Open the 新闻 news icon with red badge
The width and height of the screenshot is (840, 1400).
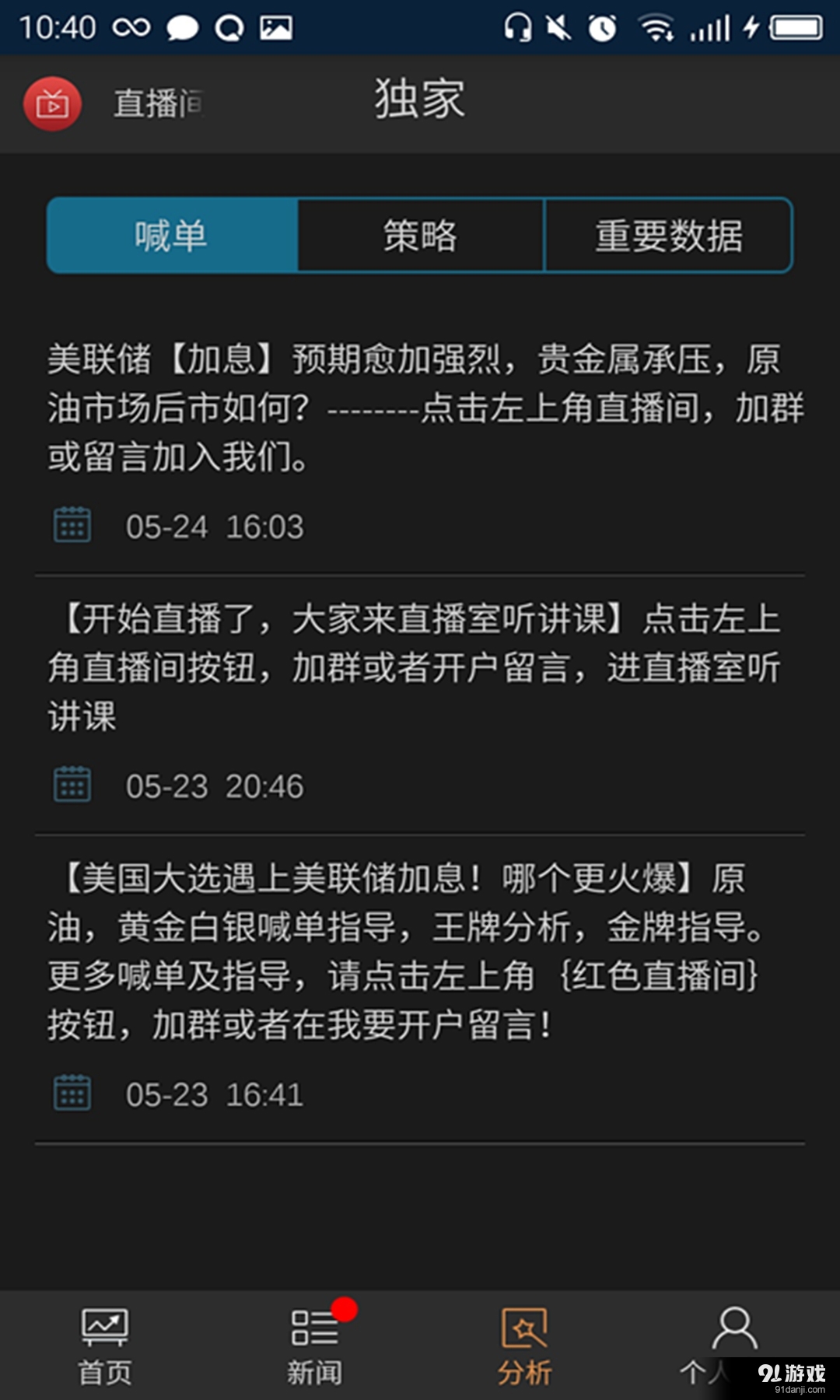coord(315,1325)
